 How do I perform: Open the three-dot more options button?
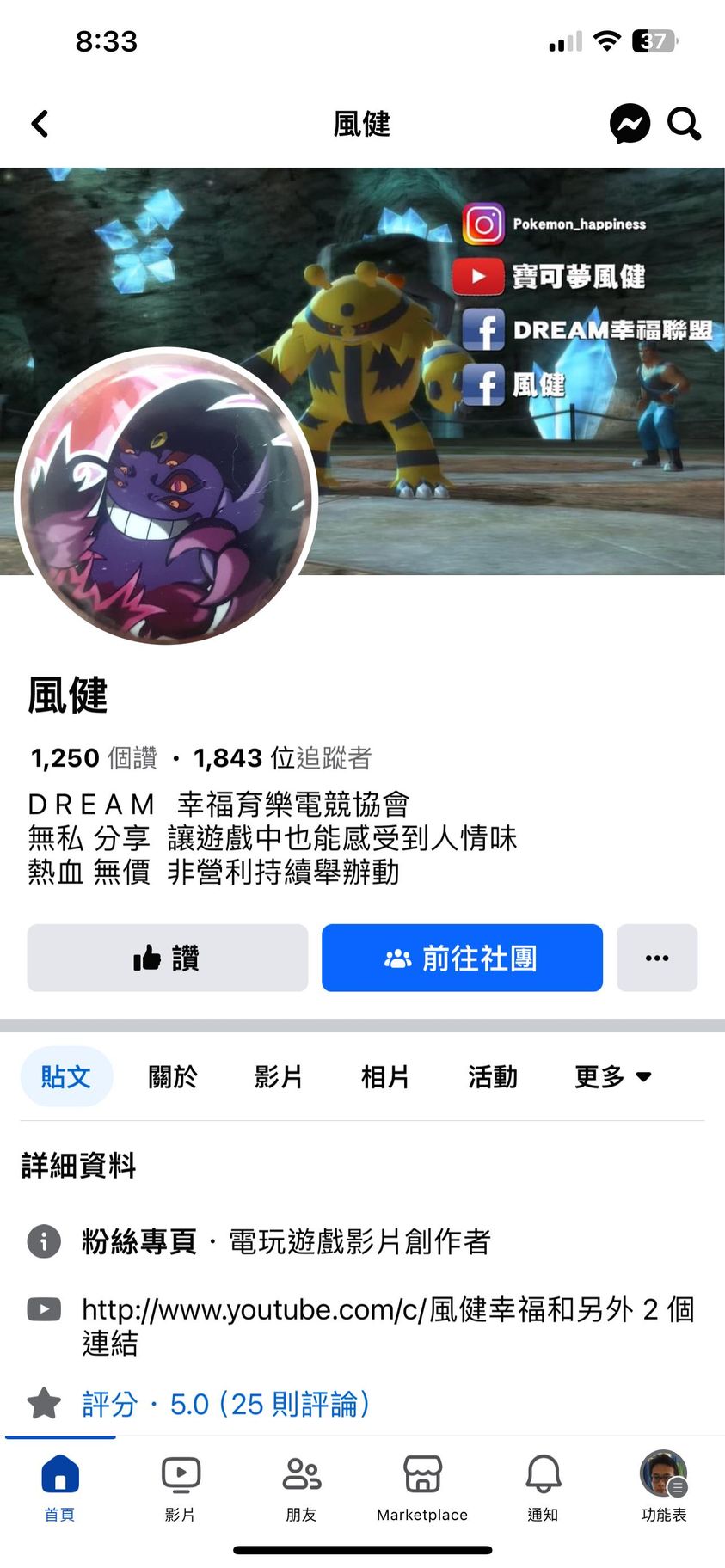click(x=656, y=958)
